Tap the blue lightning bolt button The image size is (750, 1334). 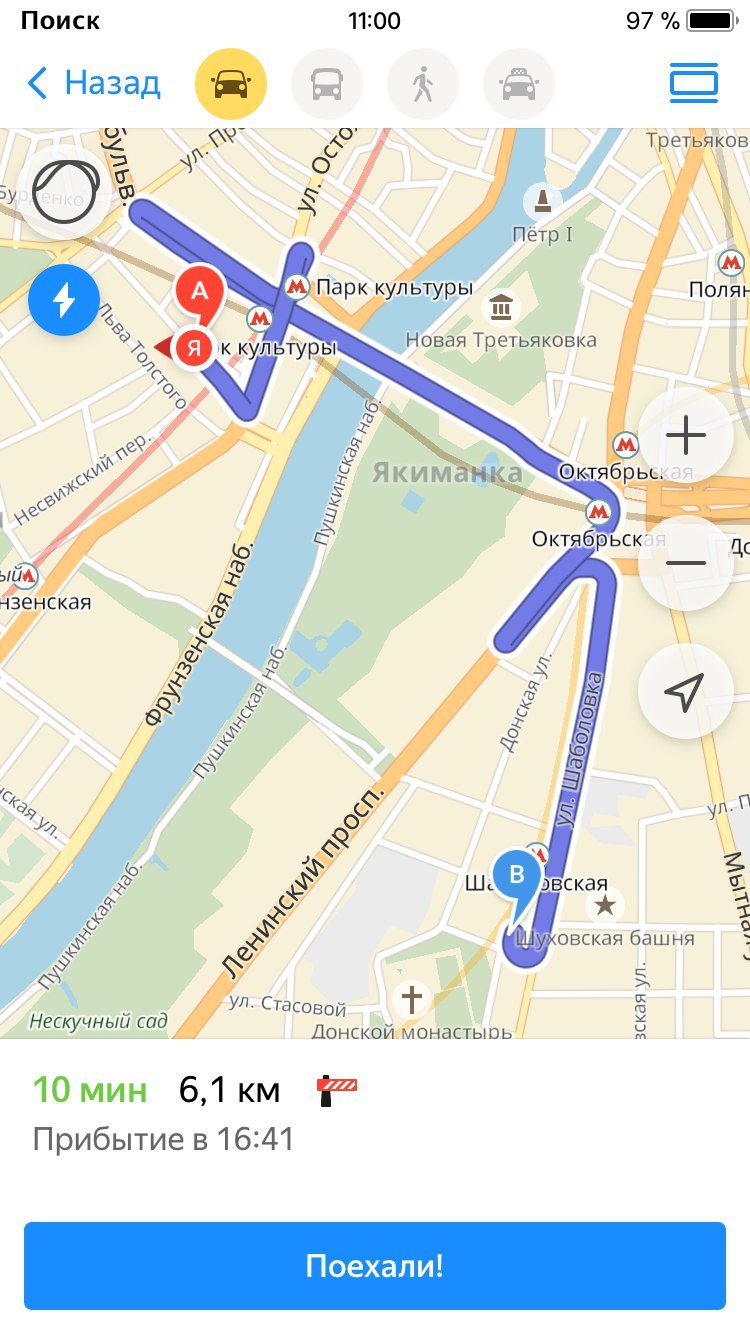click(x=64, y=300)
